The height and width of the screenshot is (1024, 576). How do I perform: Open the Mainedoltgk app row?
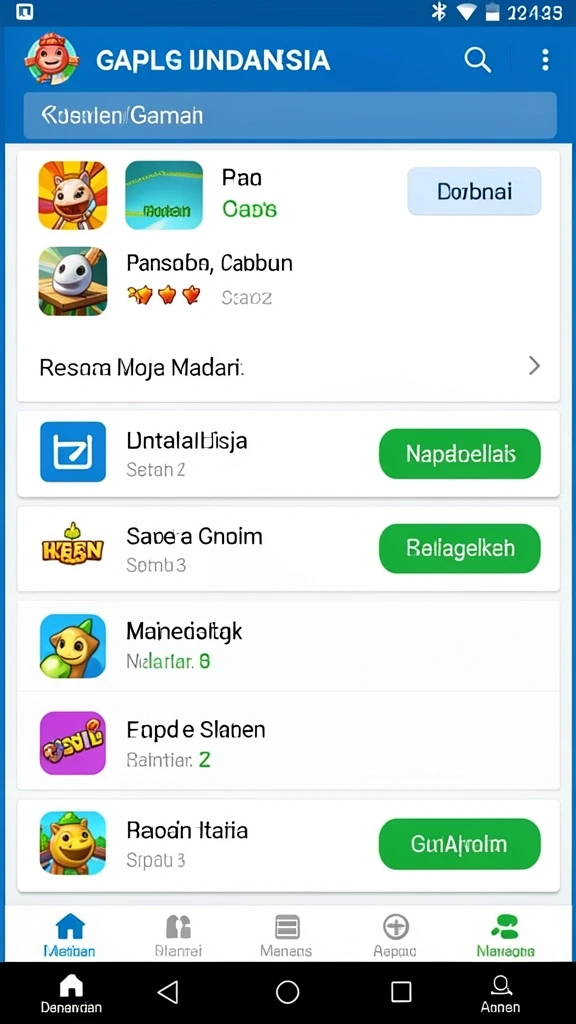point(288,646)
